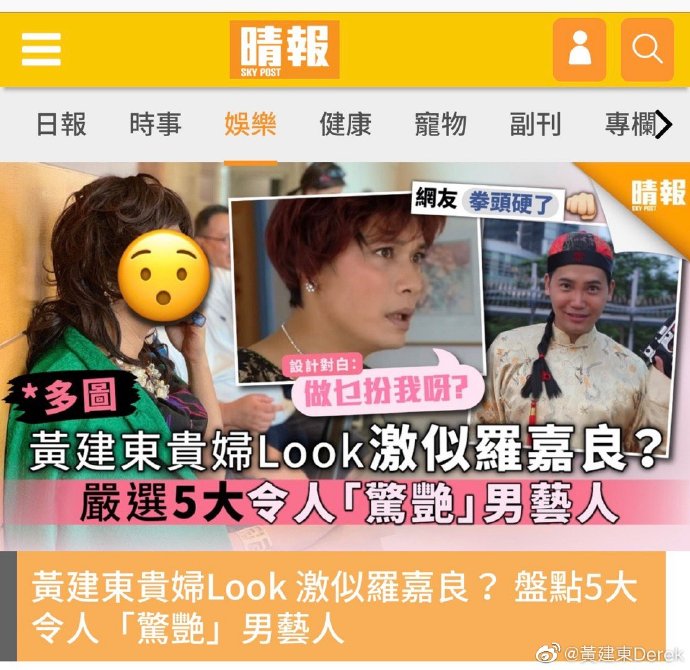Image resolution: width=690 pixels, height=670 pixels.
Task: Go to the 健康 tab
Action: click(x=345, y=125)
